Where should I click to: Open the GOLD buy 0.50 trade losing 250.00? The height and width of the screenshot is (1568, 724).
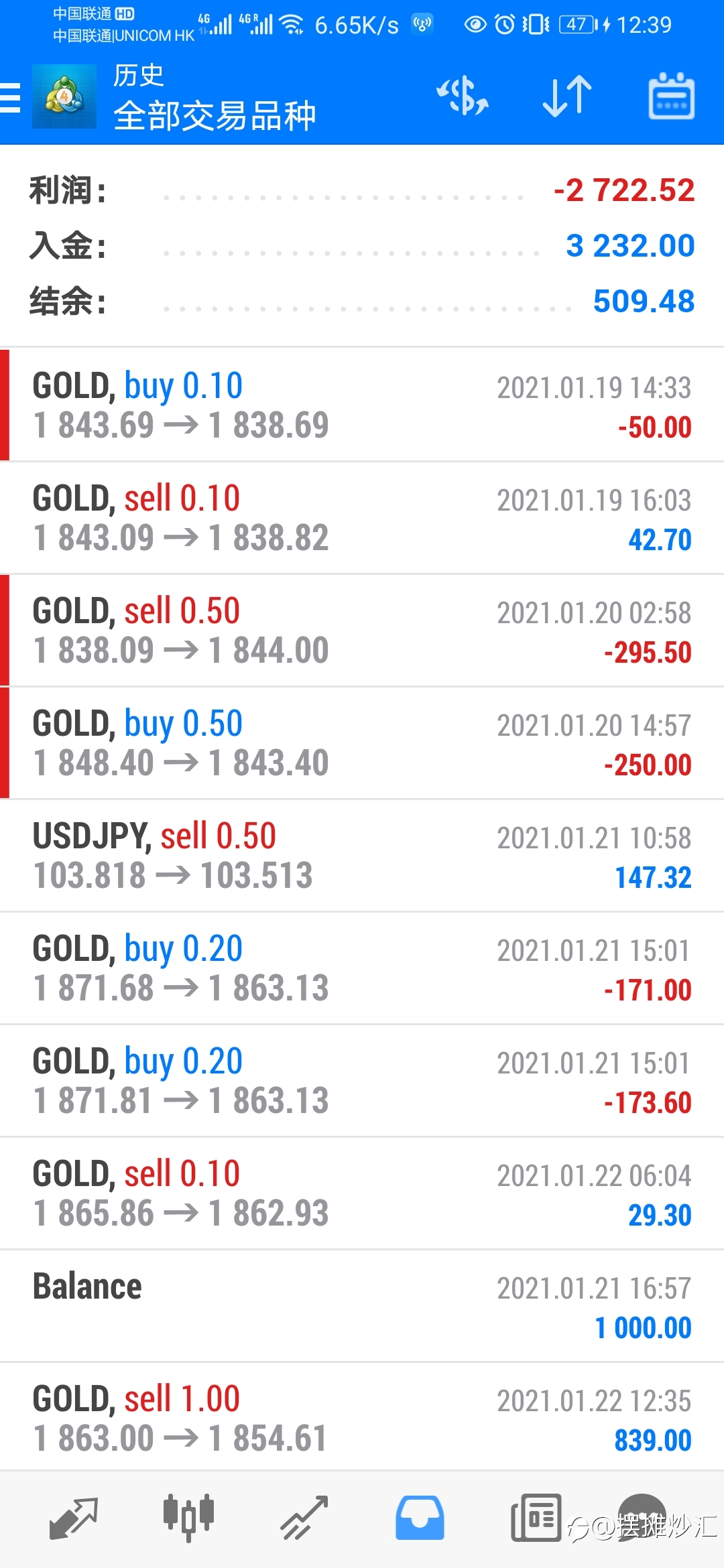click(x=362, y=742)
